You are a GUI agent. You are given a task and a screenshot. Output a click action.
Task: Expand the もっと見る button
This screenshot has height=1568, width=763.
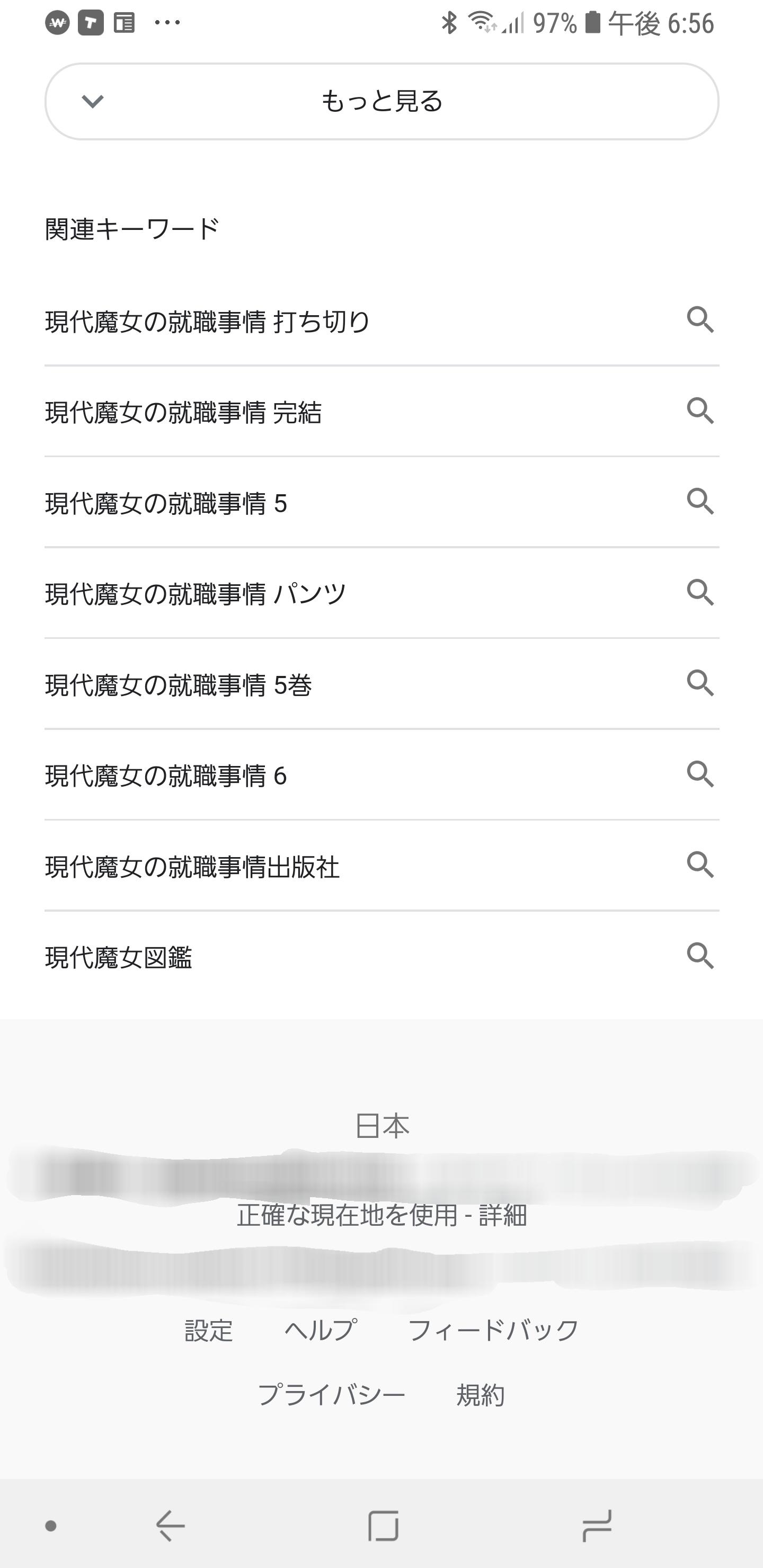point(382,101)
